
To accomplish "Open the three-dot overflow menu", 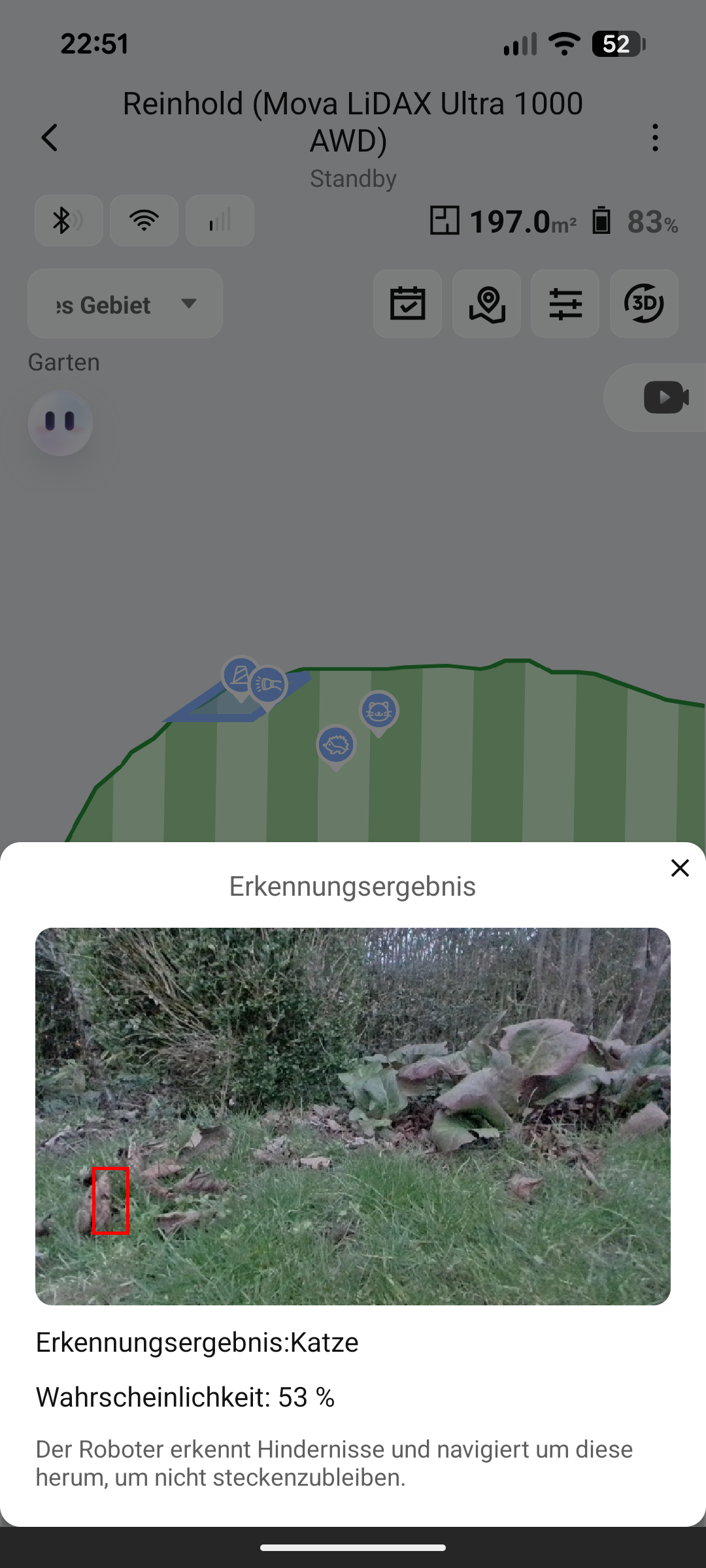I will tap(655, 138).
